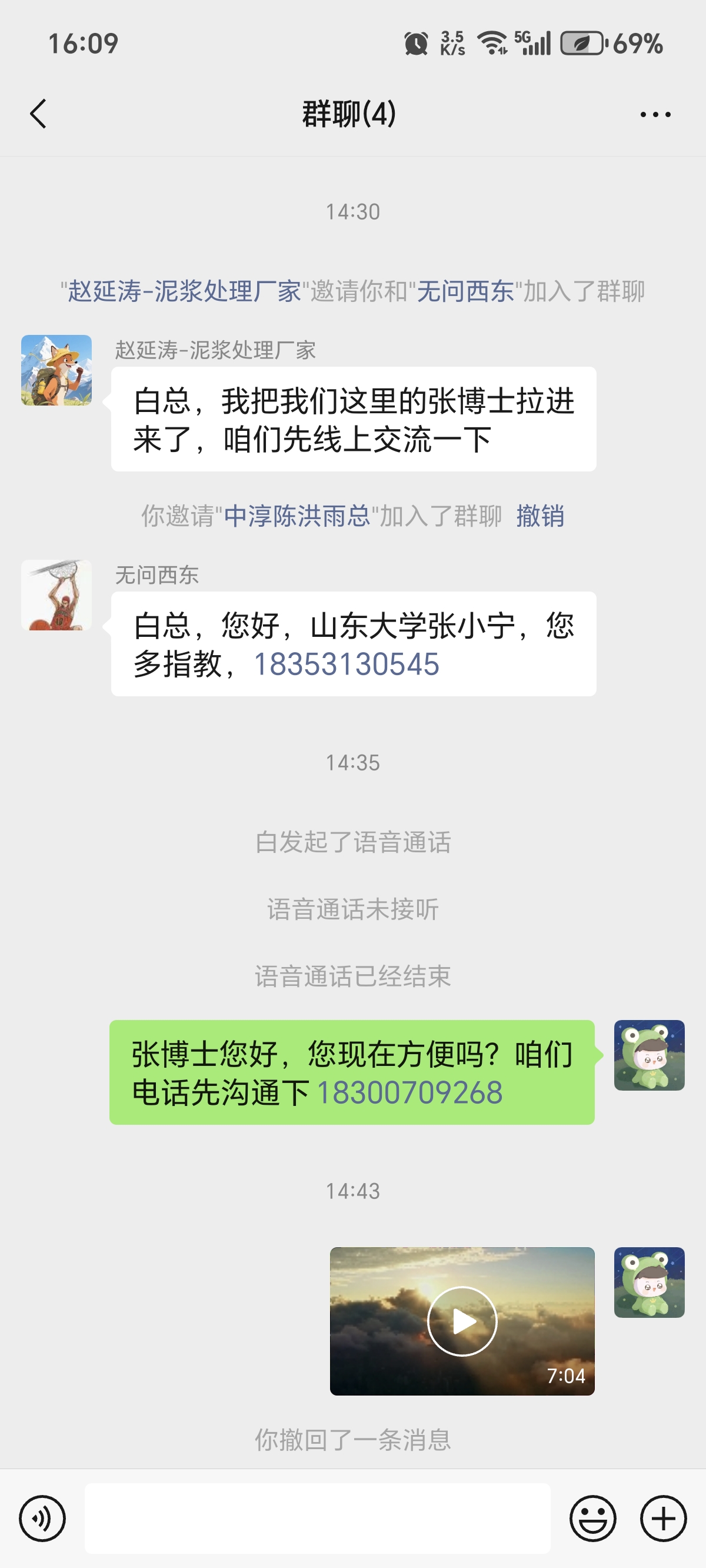Play the 7:04 video message
This screenshot has height=1568, width=706.
[x=462, y=1321]
